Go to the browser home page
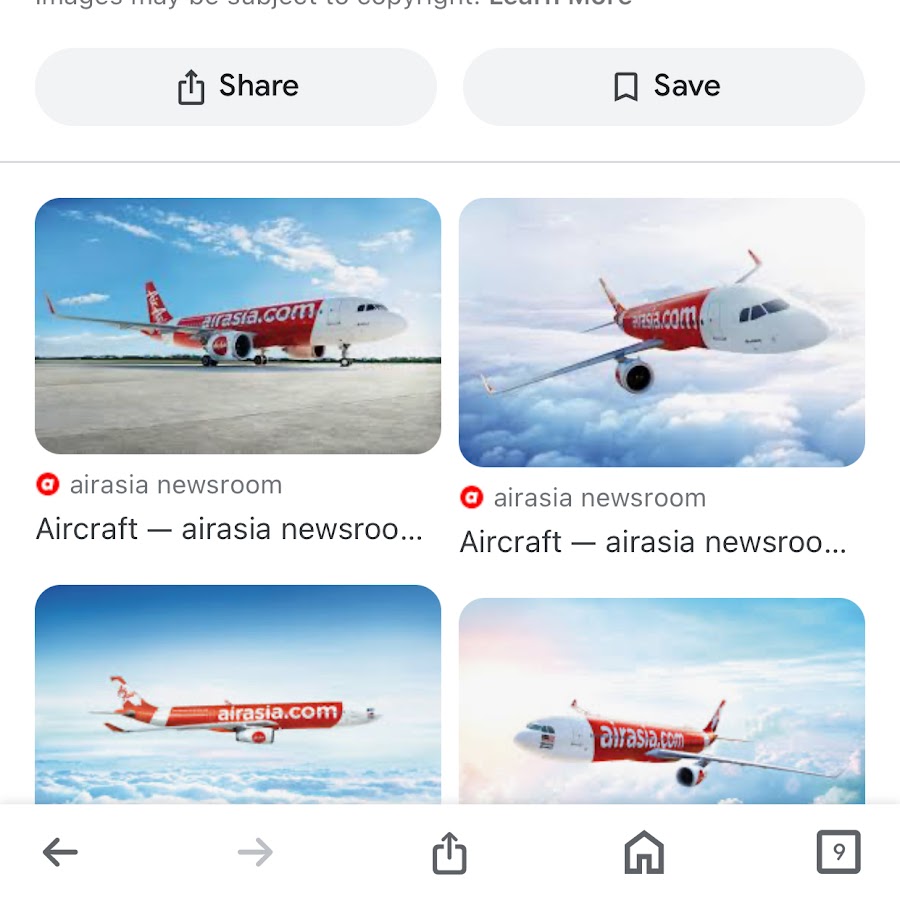Screen dimensions: 900x900 pyautogui.click(x=644, y=853)
